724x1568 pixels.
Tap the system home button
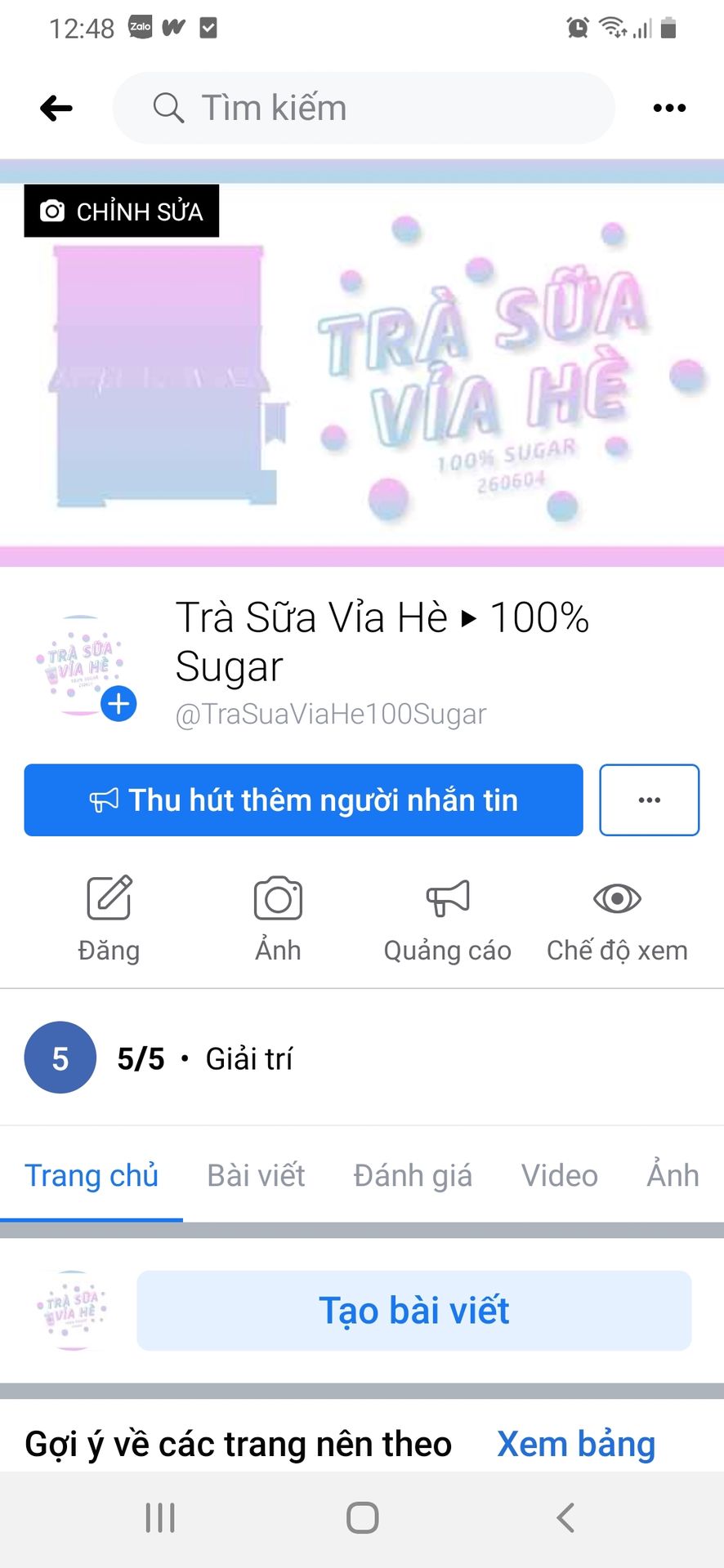(x=362, y=1518)
